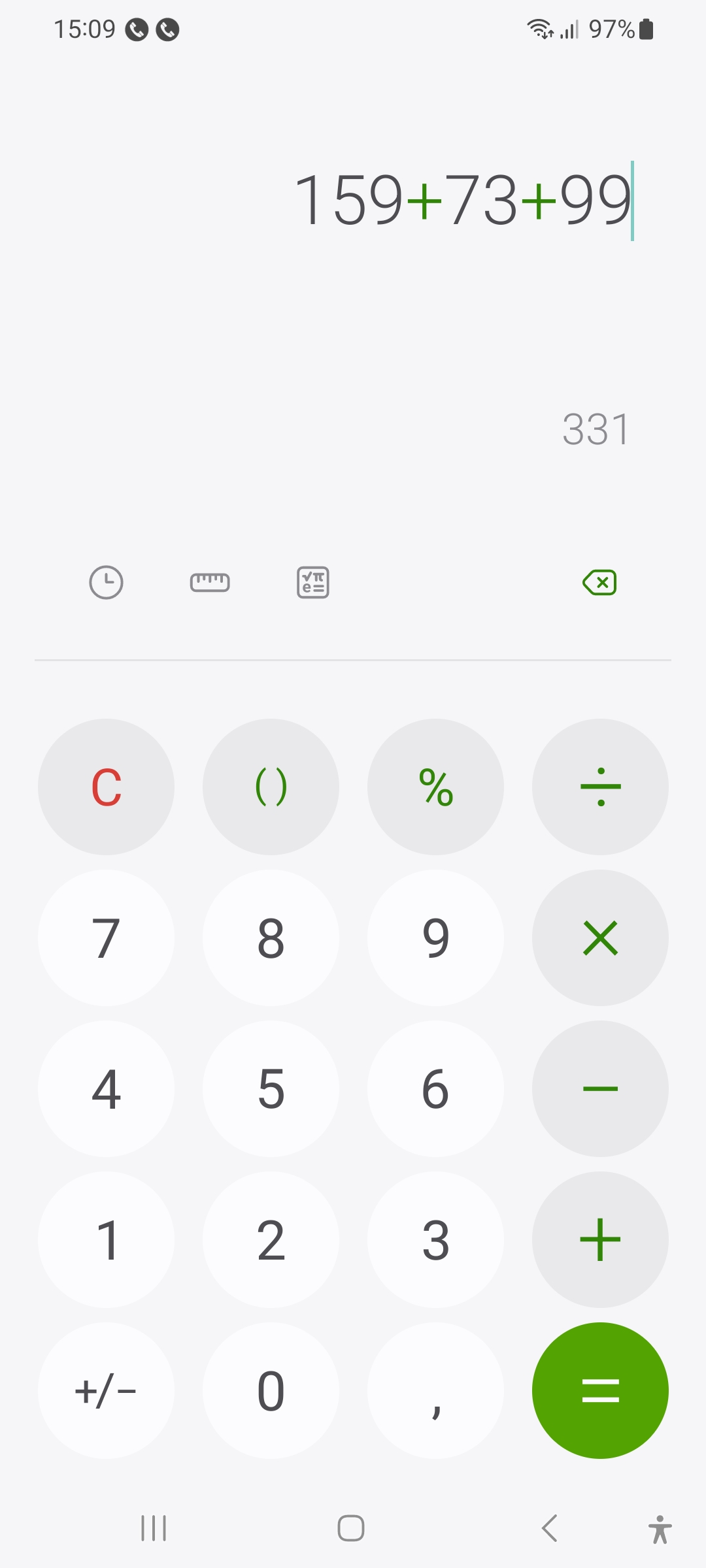706x1568 pixels.
Task: Go back using system navigation
Action: 550,1528
